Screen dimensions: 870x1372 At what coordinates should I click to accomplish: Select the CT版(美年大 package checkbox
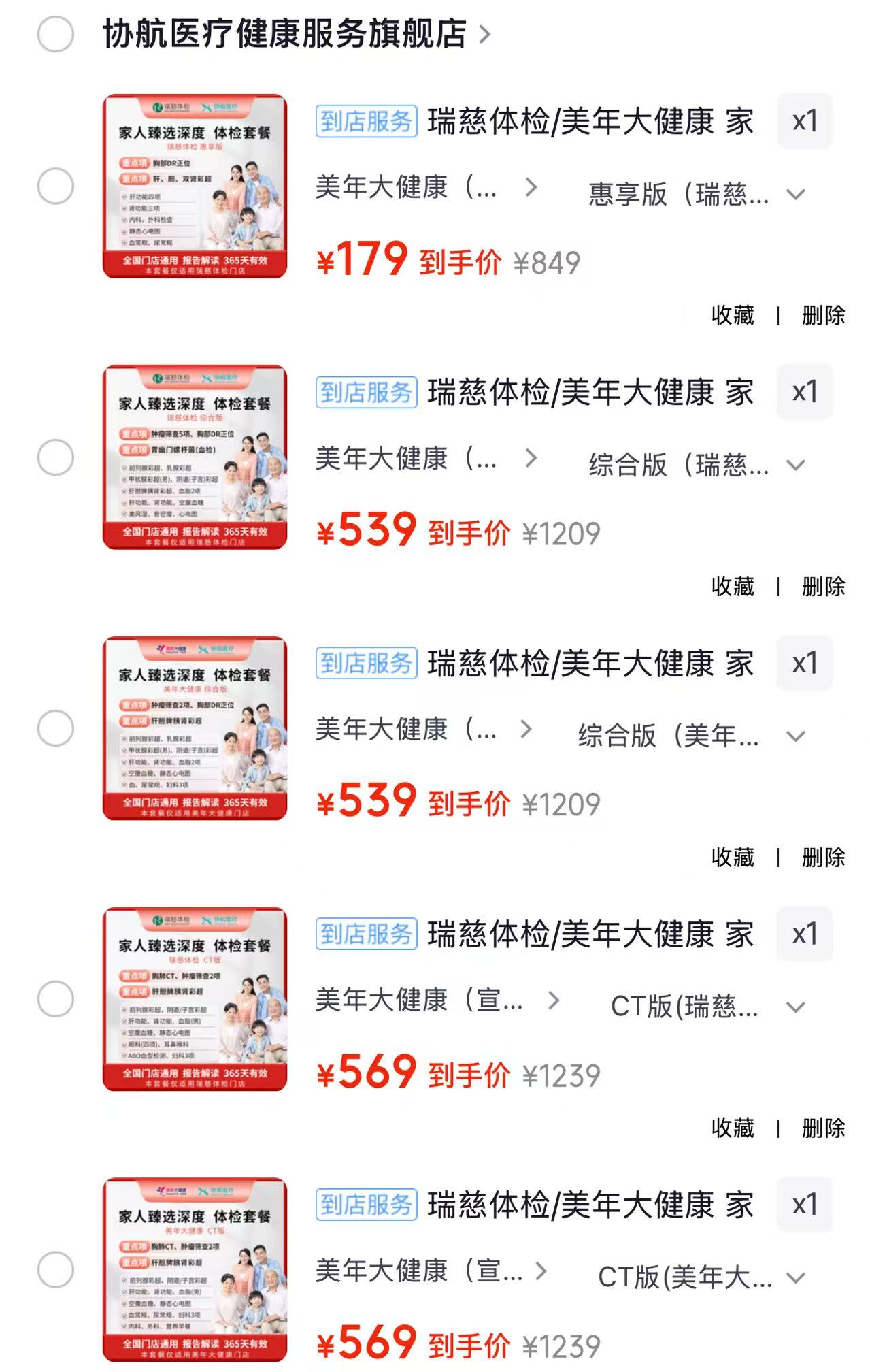tap(55, 1270)
